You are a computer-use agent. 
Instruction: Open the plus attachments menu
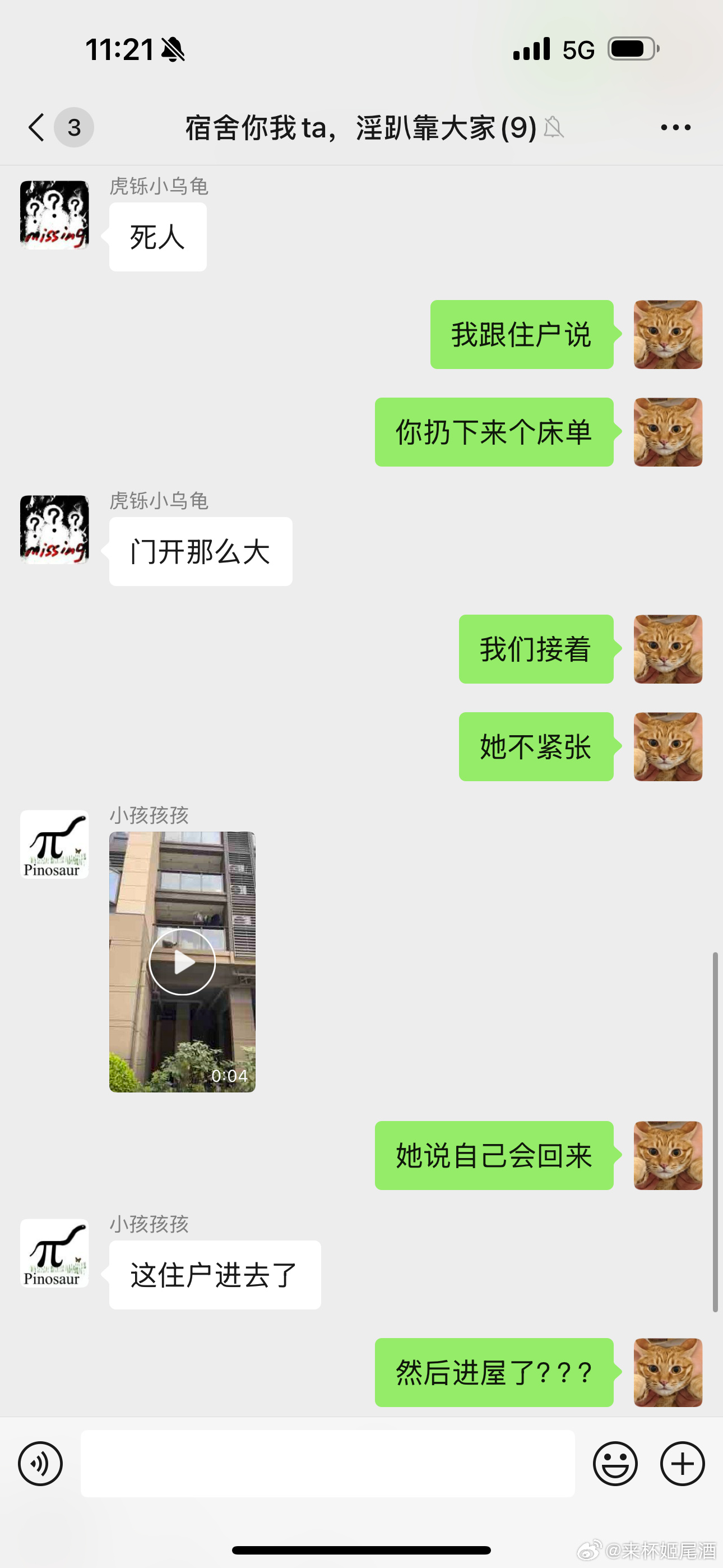[x=682, y=1463]
